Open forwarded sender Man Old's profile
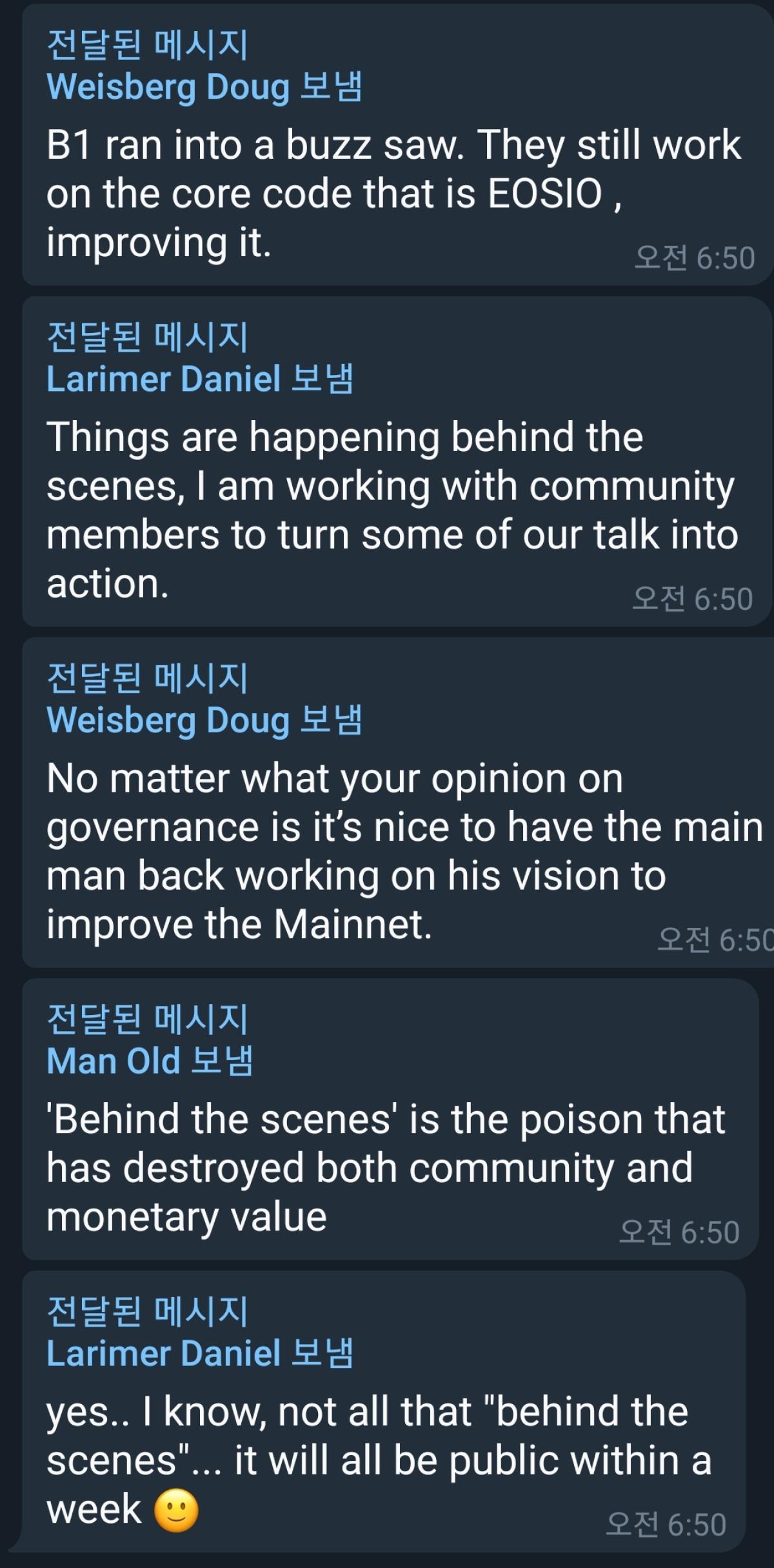 pos(113,1061)
